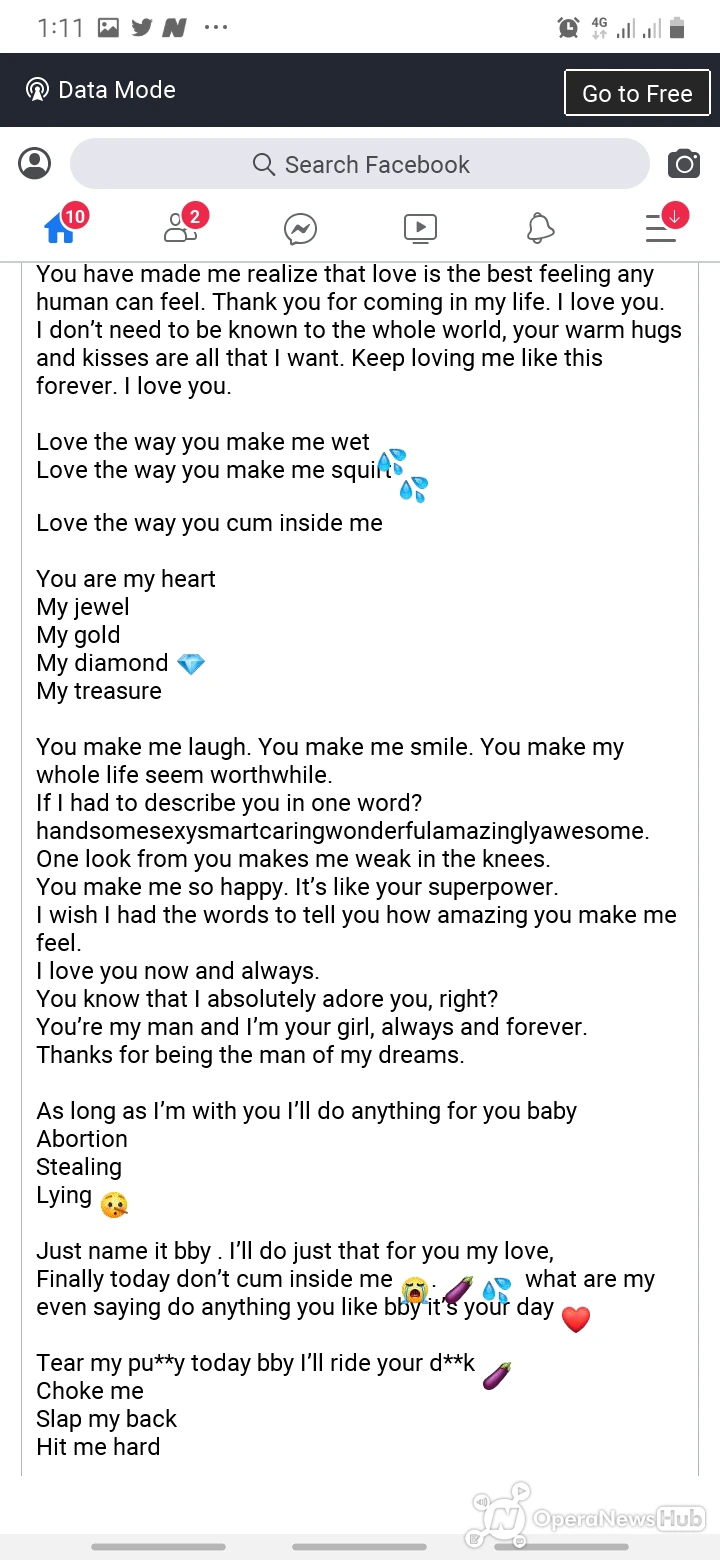Open the profile avatar icon
This screenshot has height=1560, width=720.
point(35,164)
